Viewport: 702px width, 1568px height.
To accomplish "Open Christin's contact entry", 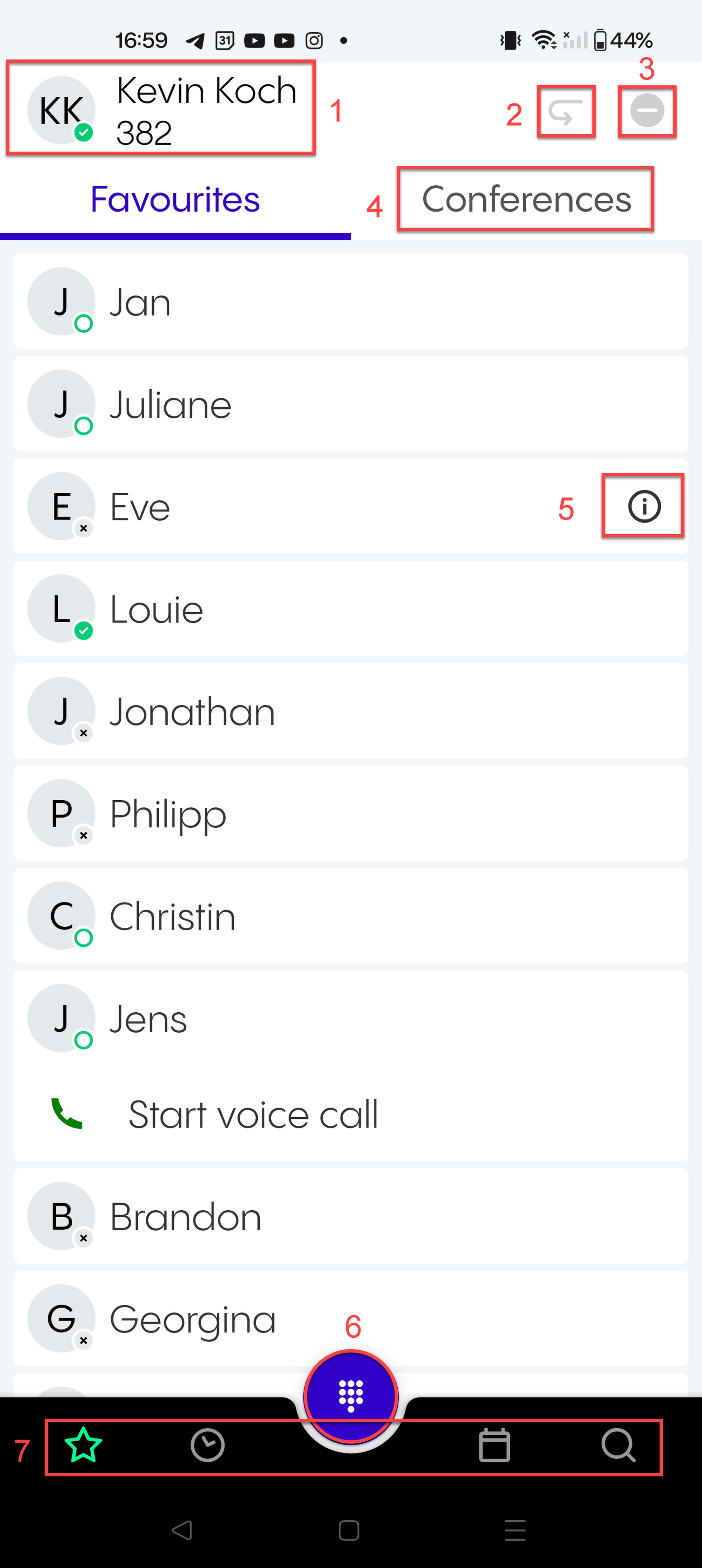I will [x=350, y=916].
